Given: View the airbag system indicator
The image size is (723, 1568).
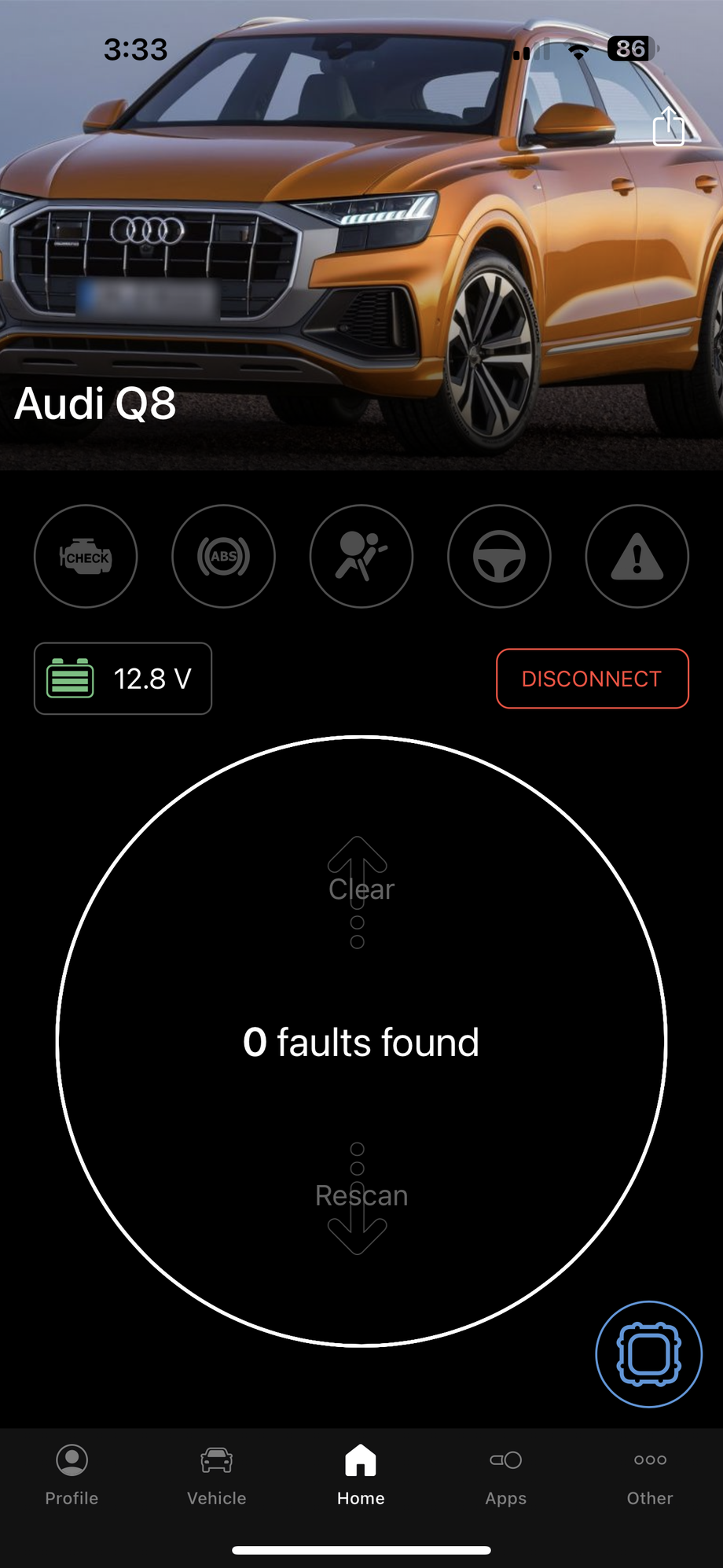Looking at the screenshot, I should coord(361,556).
